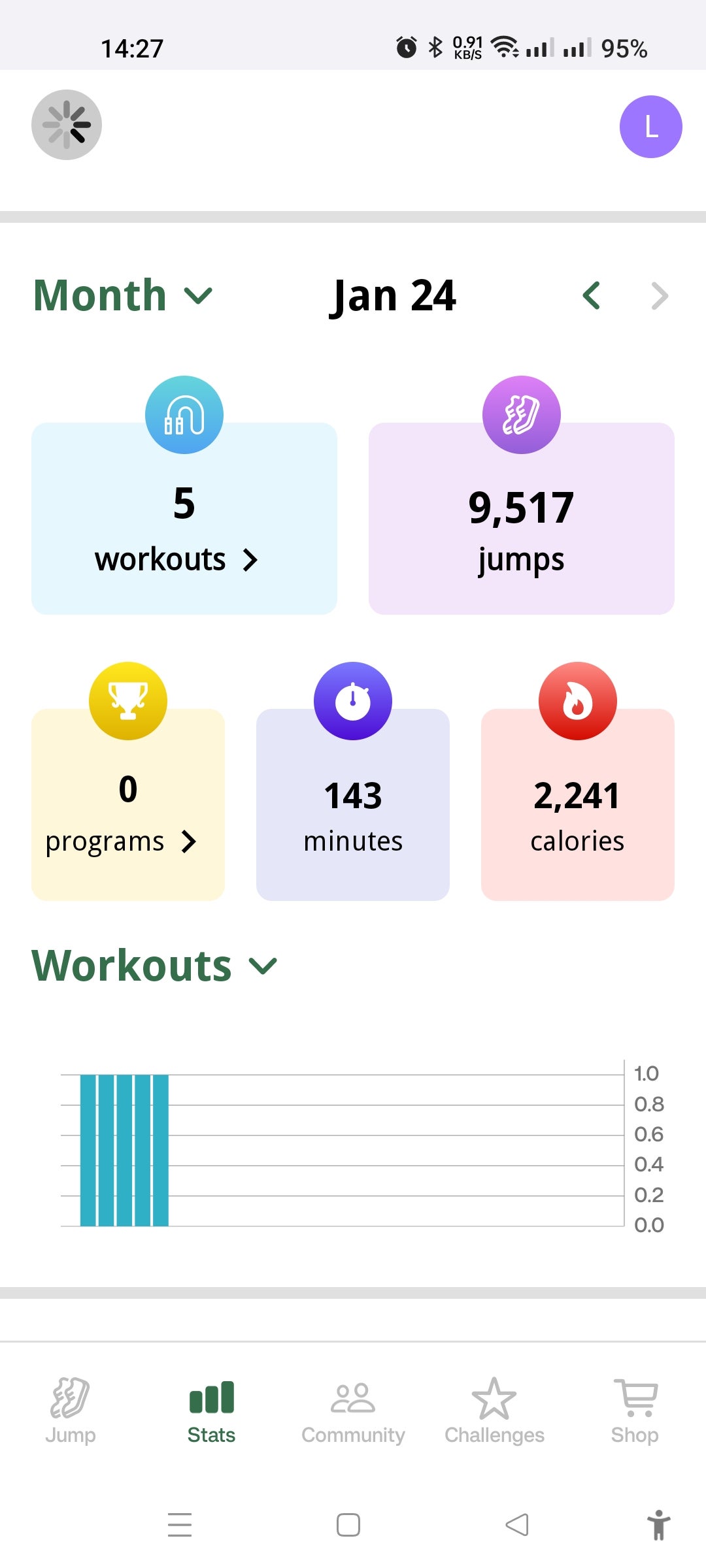Go to the next month
Viewport: 706px width, 1568px height.
click(x=660, y=296)
